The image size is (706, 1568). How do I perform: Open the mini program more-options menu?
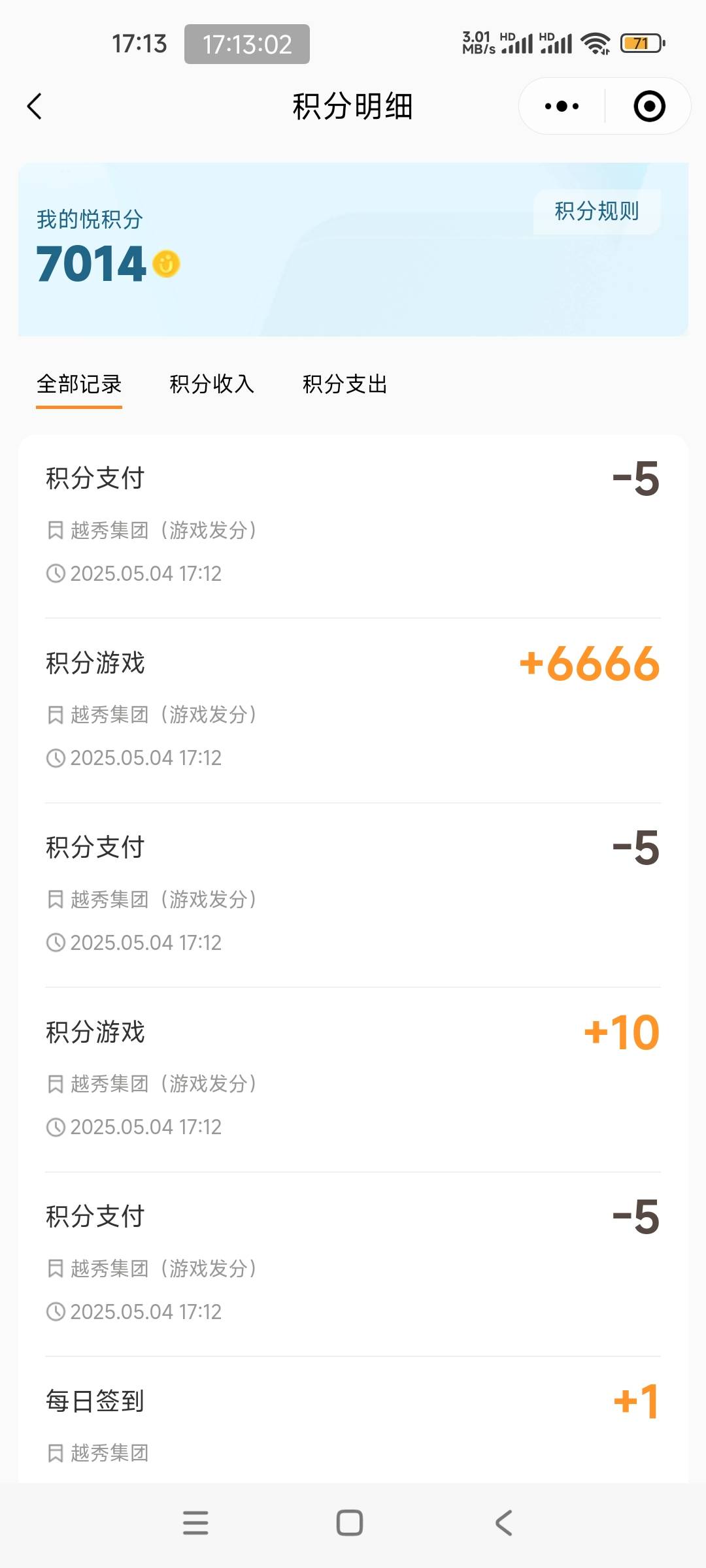pyautogui.click(x=562, y=106)
